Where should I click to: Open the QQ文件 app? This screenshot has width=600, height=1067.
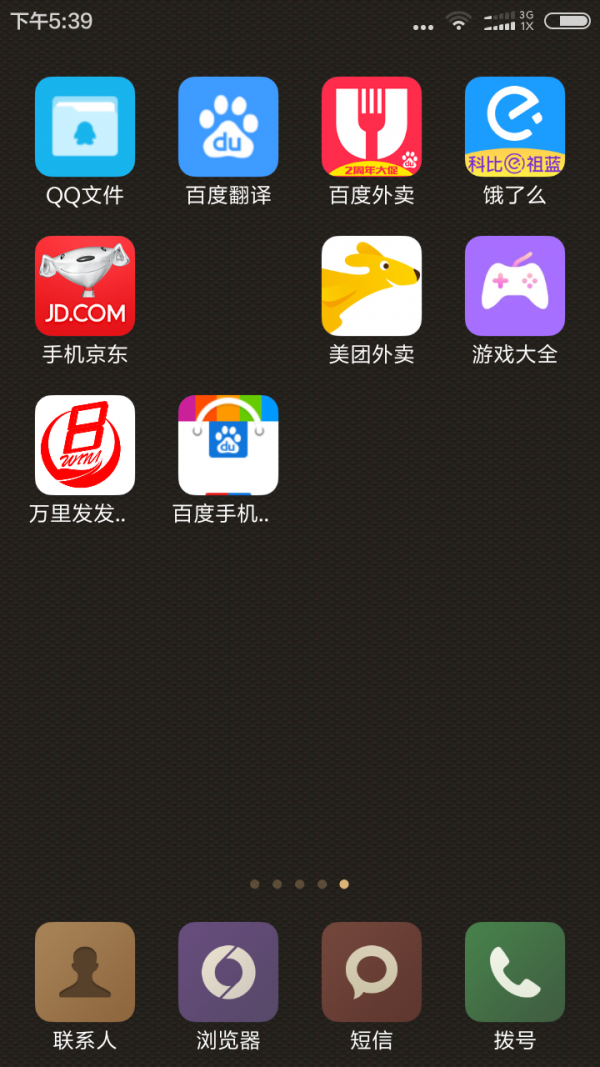(x=85, y=127)
